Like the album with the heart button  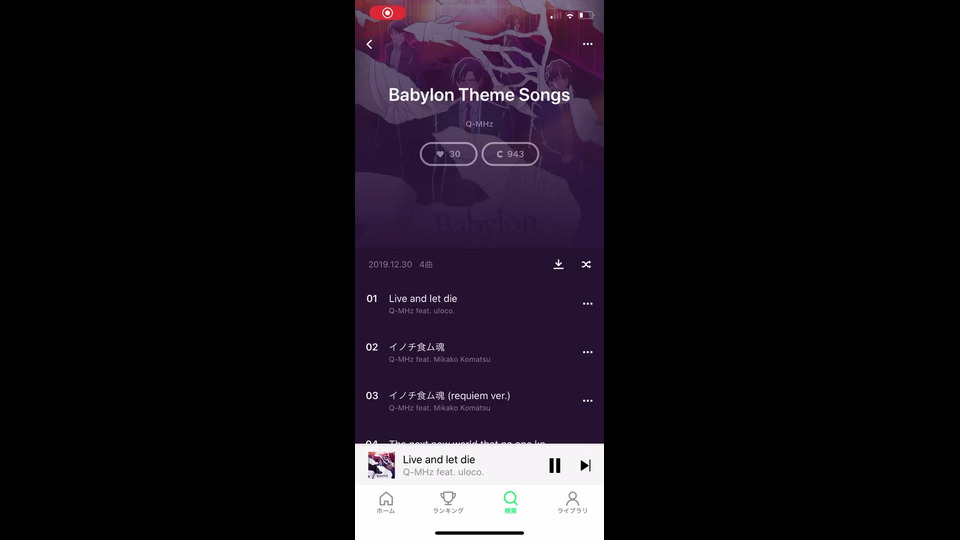click(x=448, y=154)
